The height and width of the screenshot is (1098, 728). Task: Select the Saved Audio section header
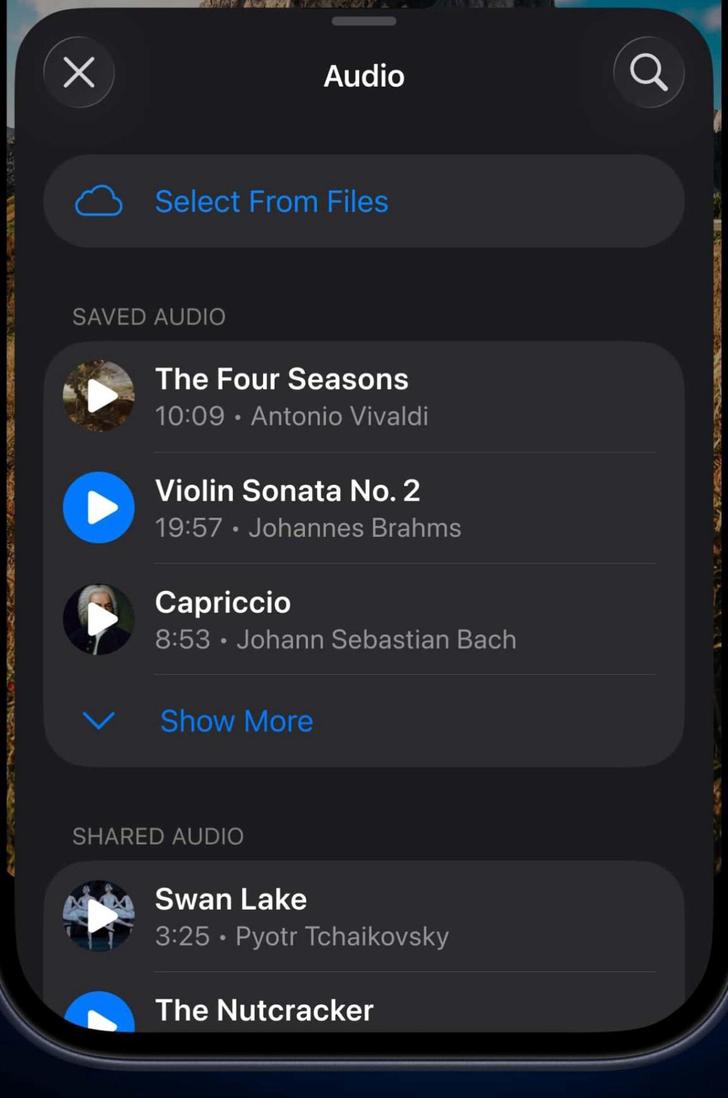click(x=148, y=317)
